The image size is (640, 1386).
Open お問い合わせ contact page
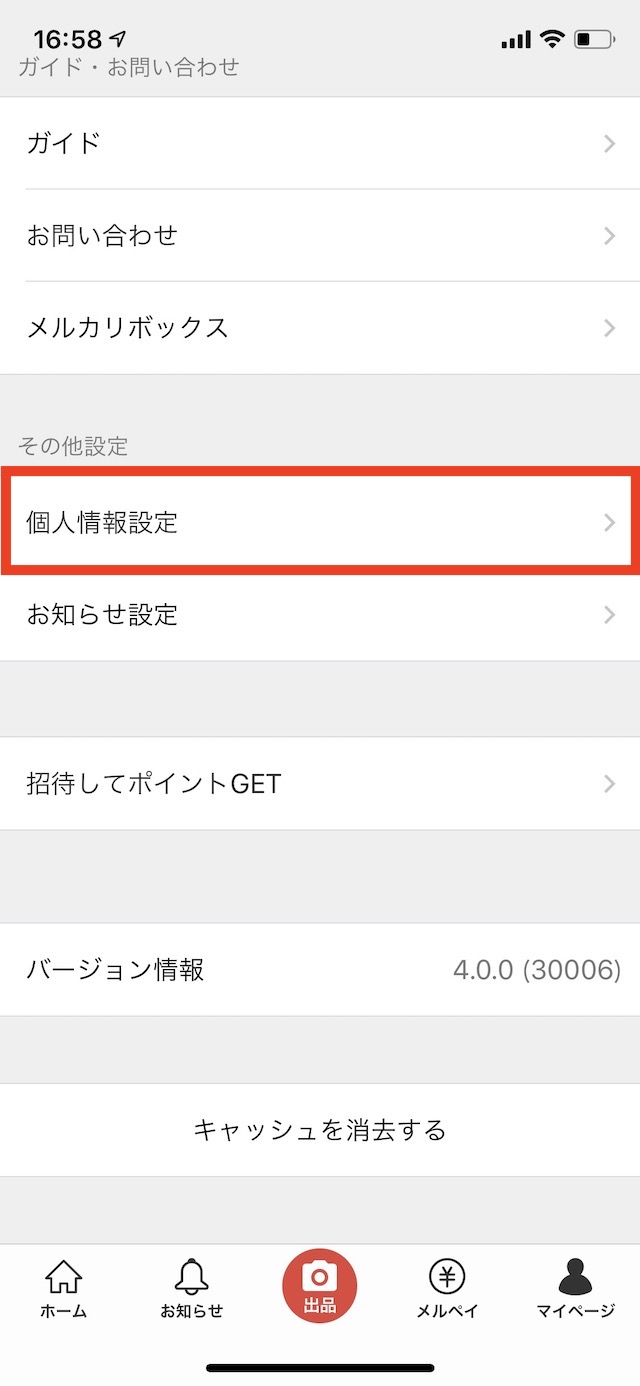pyautogui.click(x=320, y=235)
